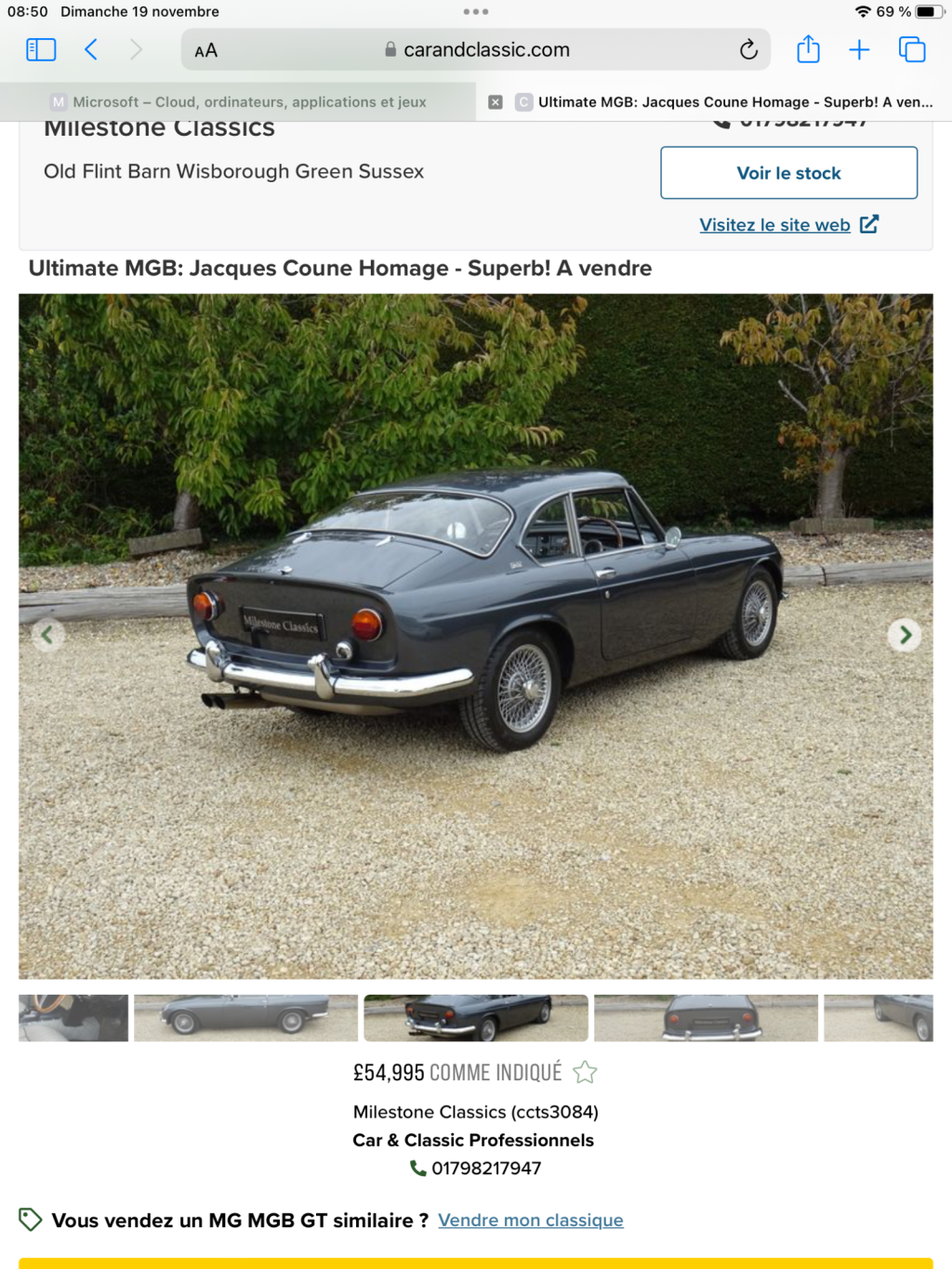Select the side profile thumbnail
The image size is (952, 1269).
[245, 1018]
